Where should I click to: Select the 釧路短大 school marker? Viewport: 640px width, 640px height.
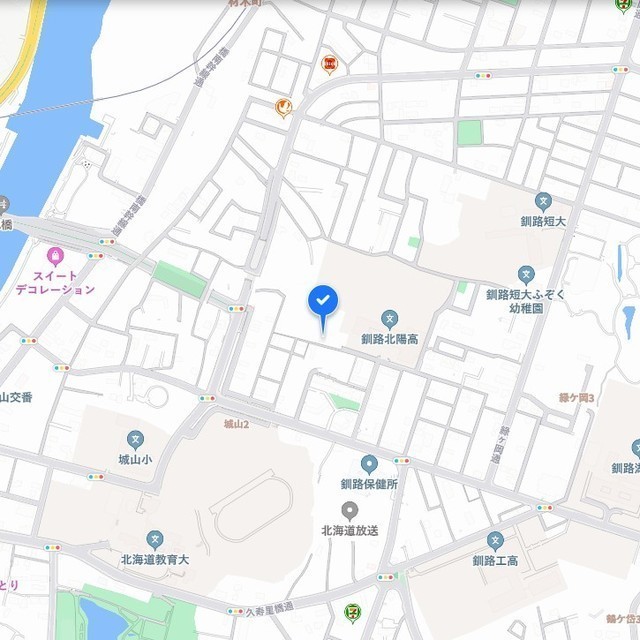(x=543, y=201)
